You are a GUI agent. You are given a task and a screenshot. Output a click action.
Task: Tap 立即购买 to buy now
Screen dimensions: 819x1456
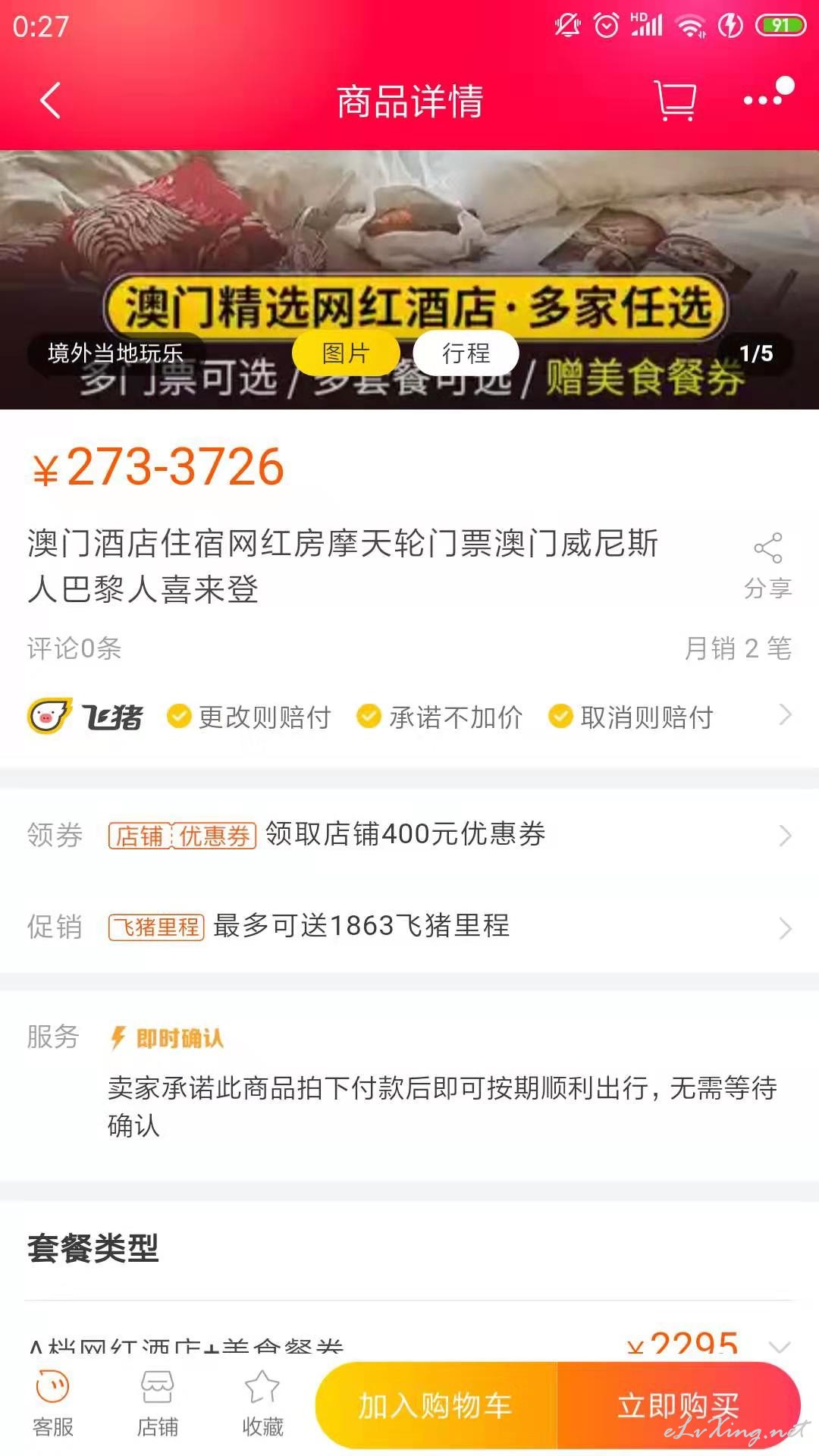679,1405
